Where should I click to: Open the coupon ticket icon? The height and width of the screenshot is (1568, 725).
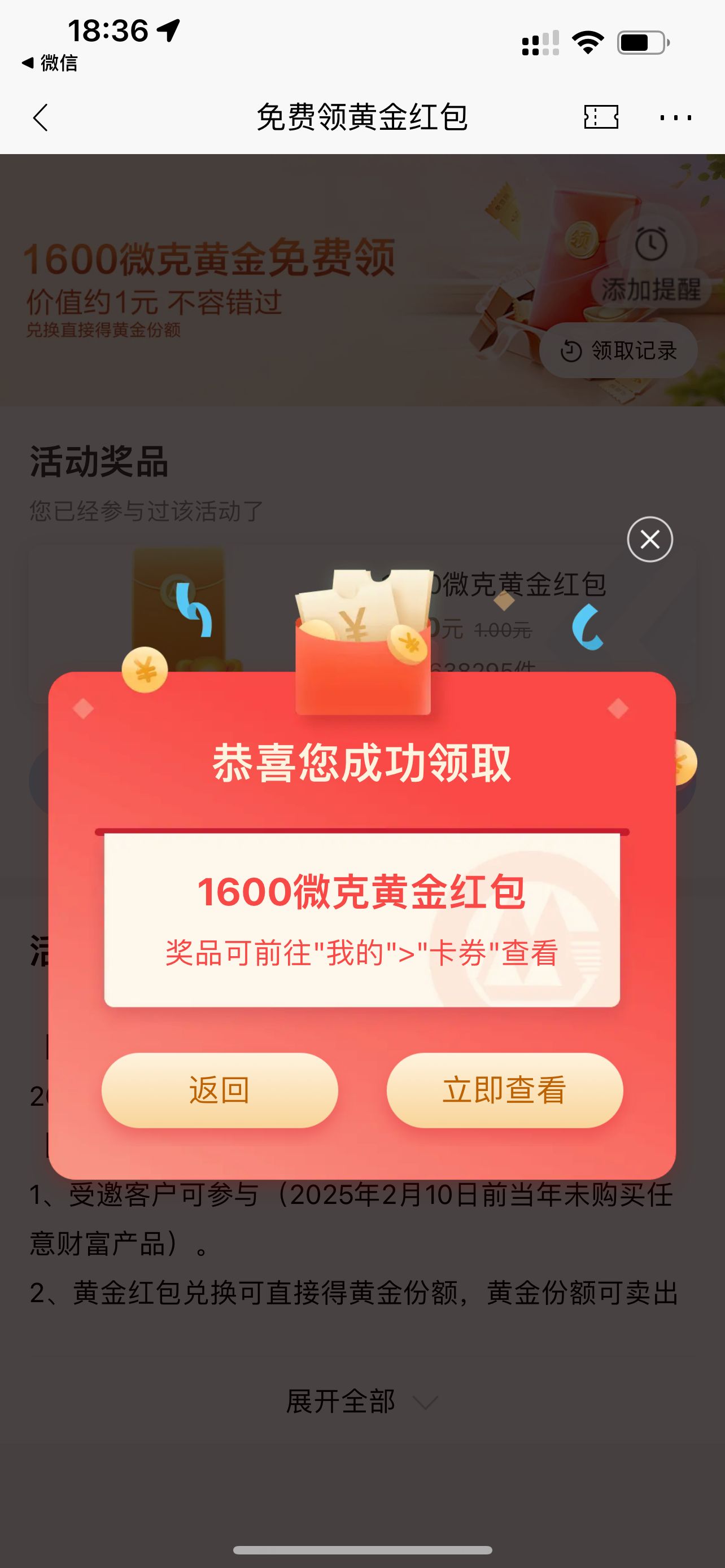tap(601, 117)
